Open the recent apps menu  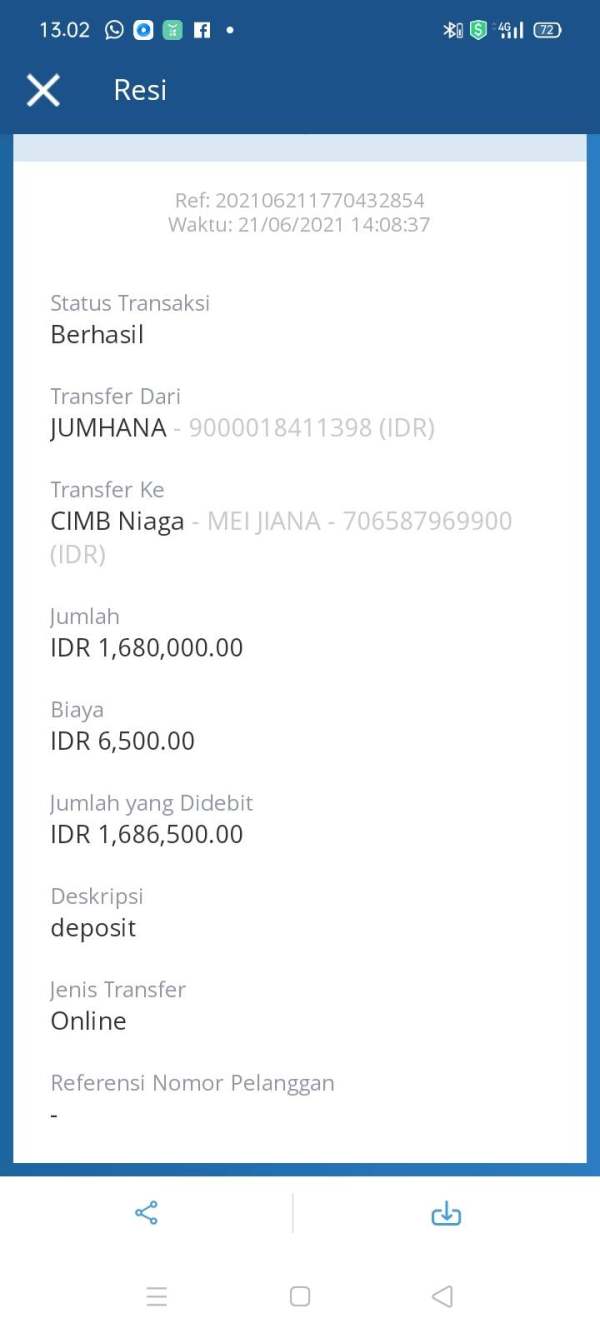pyautogui.click(x=157, y=1297)
